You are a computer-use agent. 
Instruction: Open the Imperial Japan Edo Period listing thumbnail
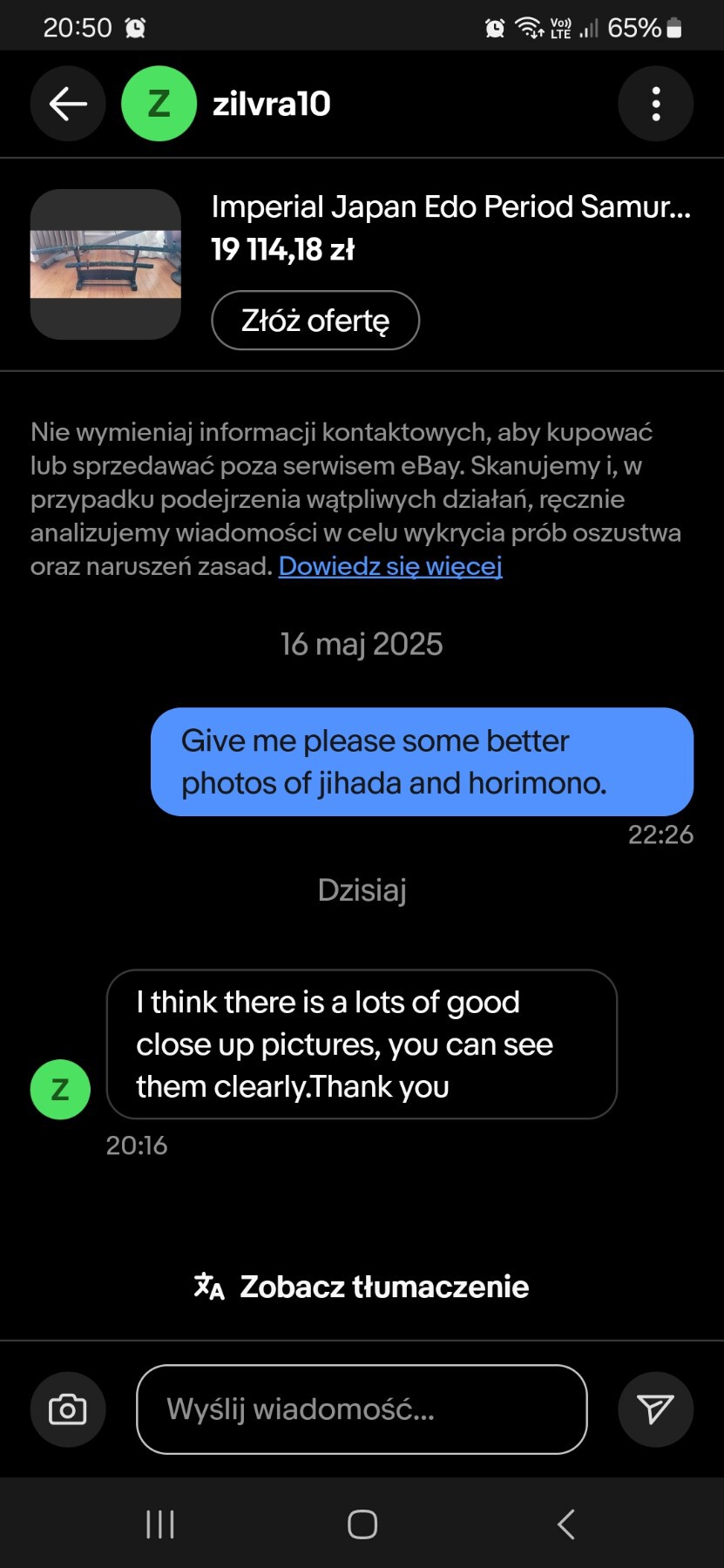click(x=105, y=264)
